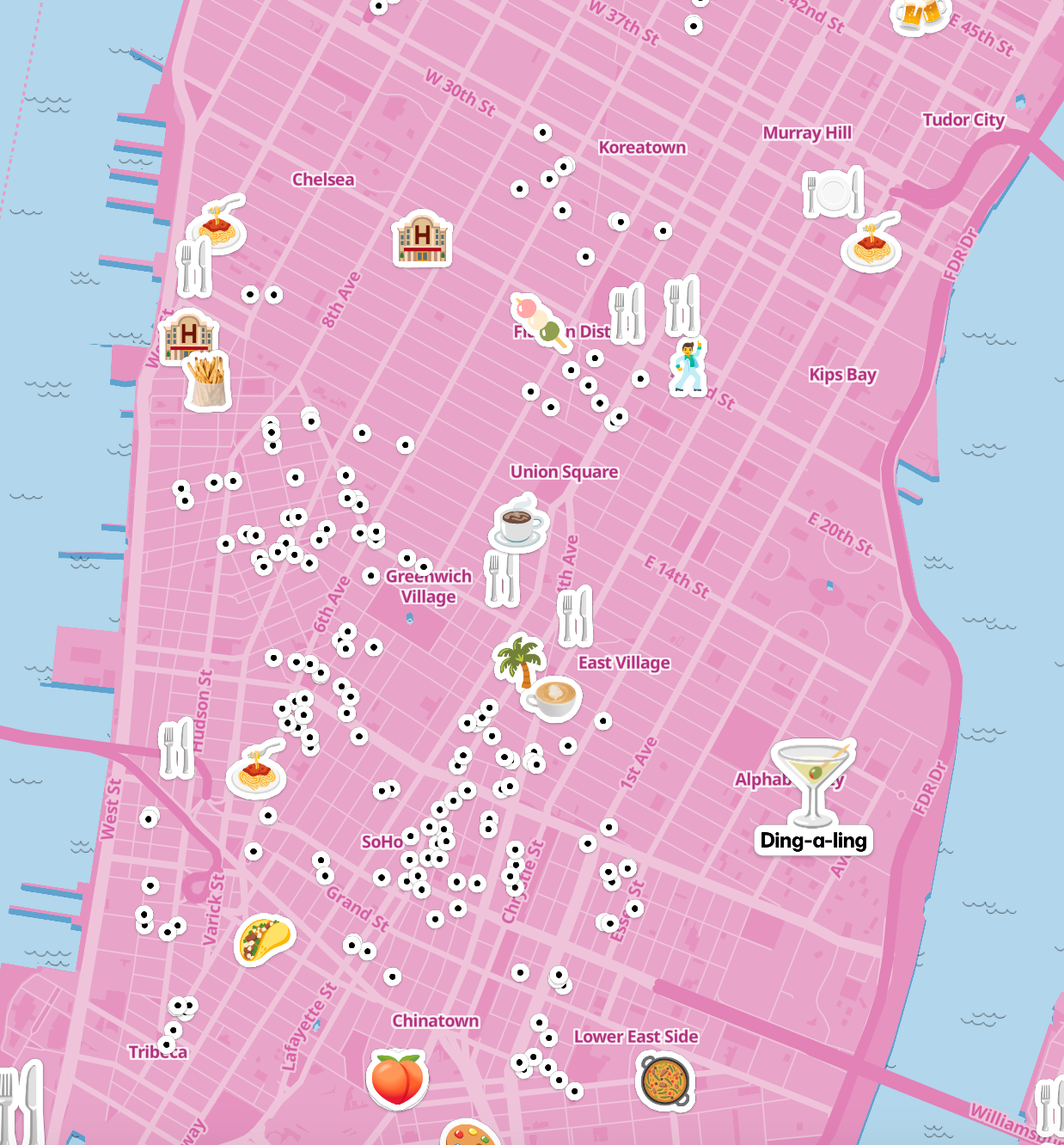
Task: Open the dango skewer marker in Flatiron District
Action: [540, 321]
